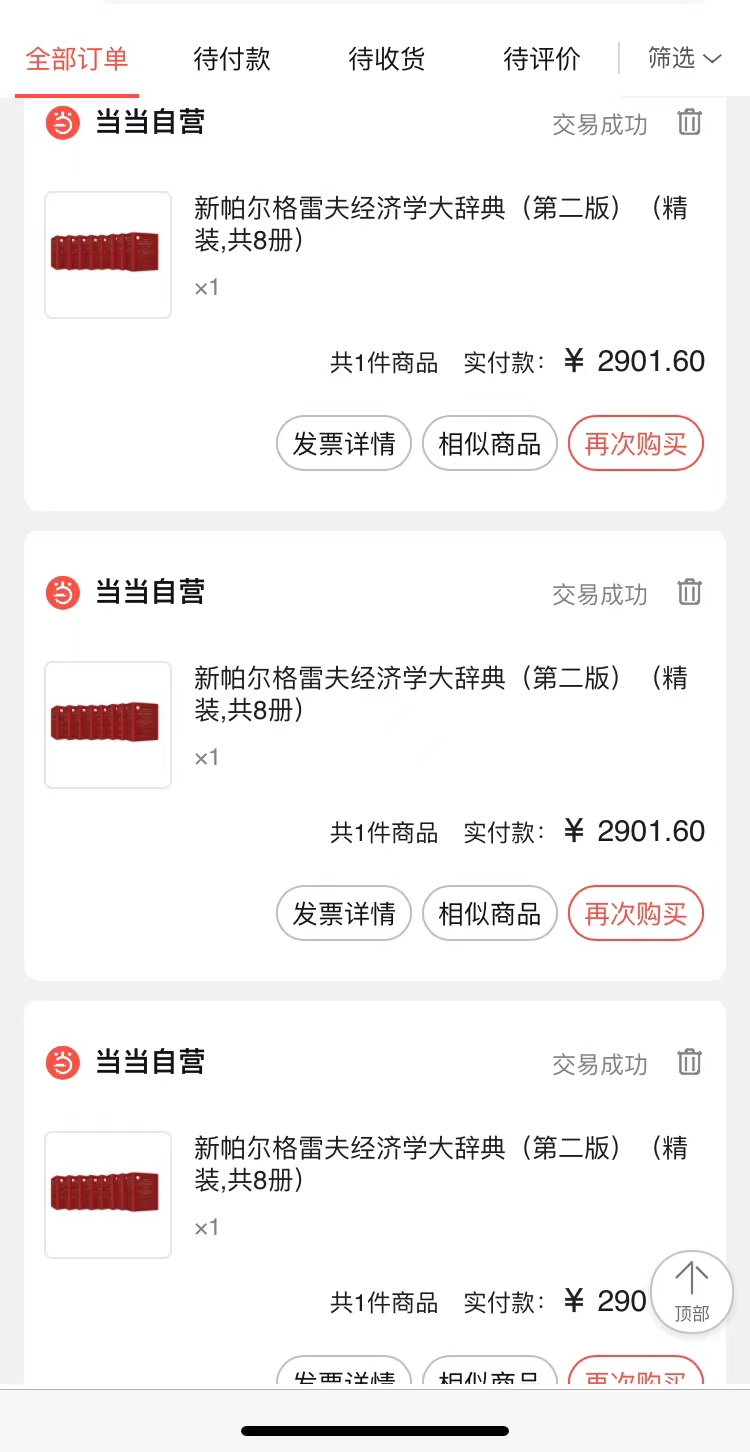Open the 待收货 tab

[387, 59]
